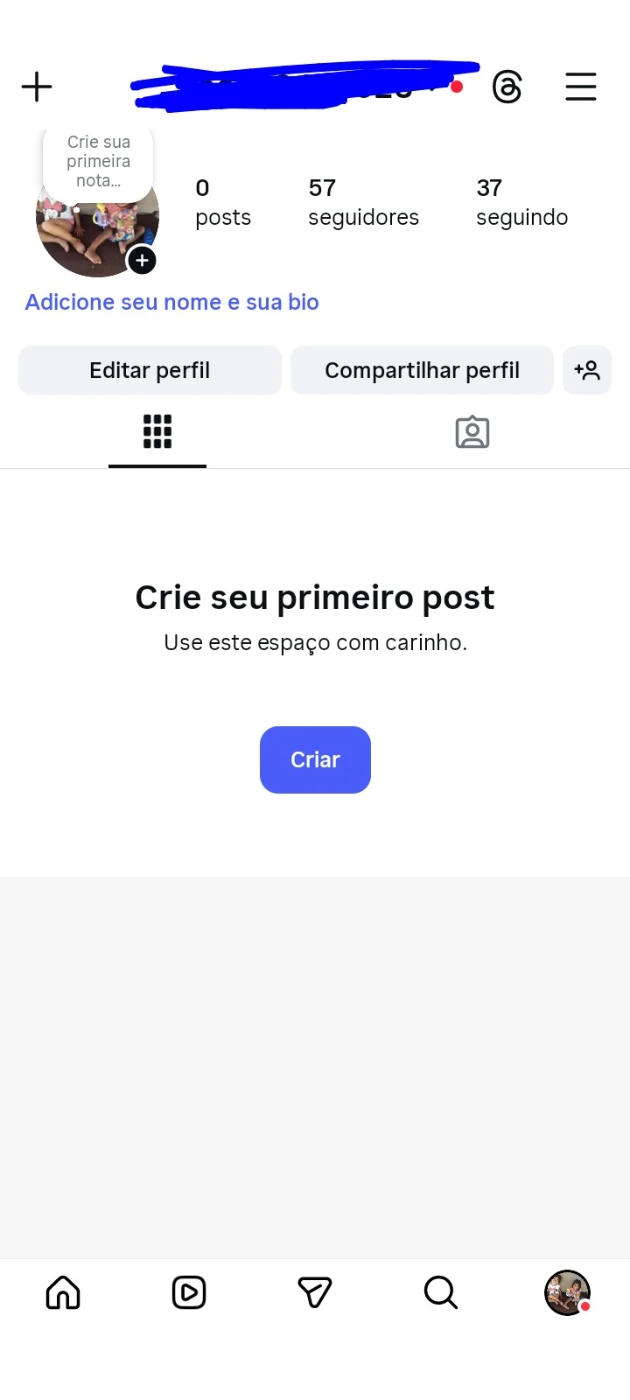
Task: Open the discover people icon
Action: (x=587, y=371)
